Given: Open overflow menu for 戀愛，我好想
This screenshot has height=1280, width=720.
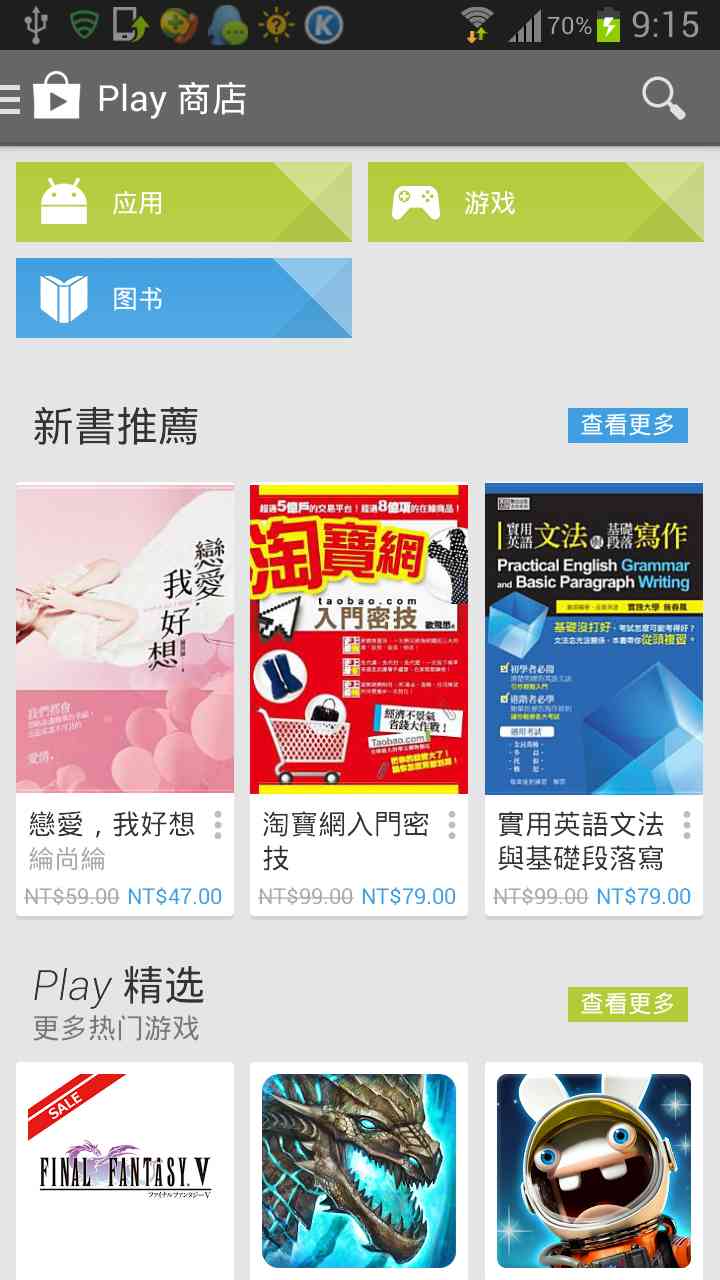Looking at the screenshot, I should point(217,825).
